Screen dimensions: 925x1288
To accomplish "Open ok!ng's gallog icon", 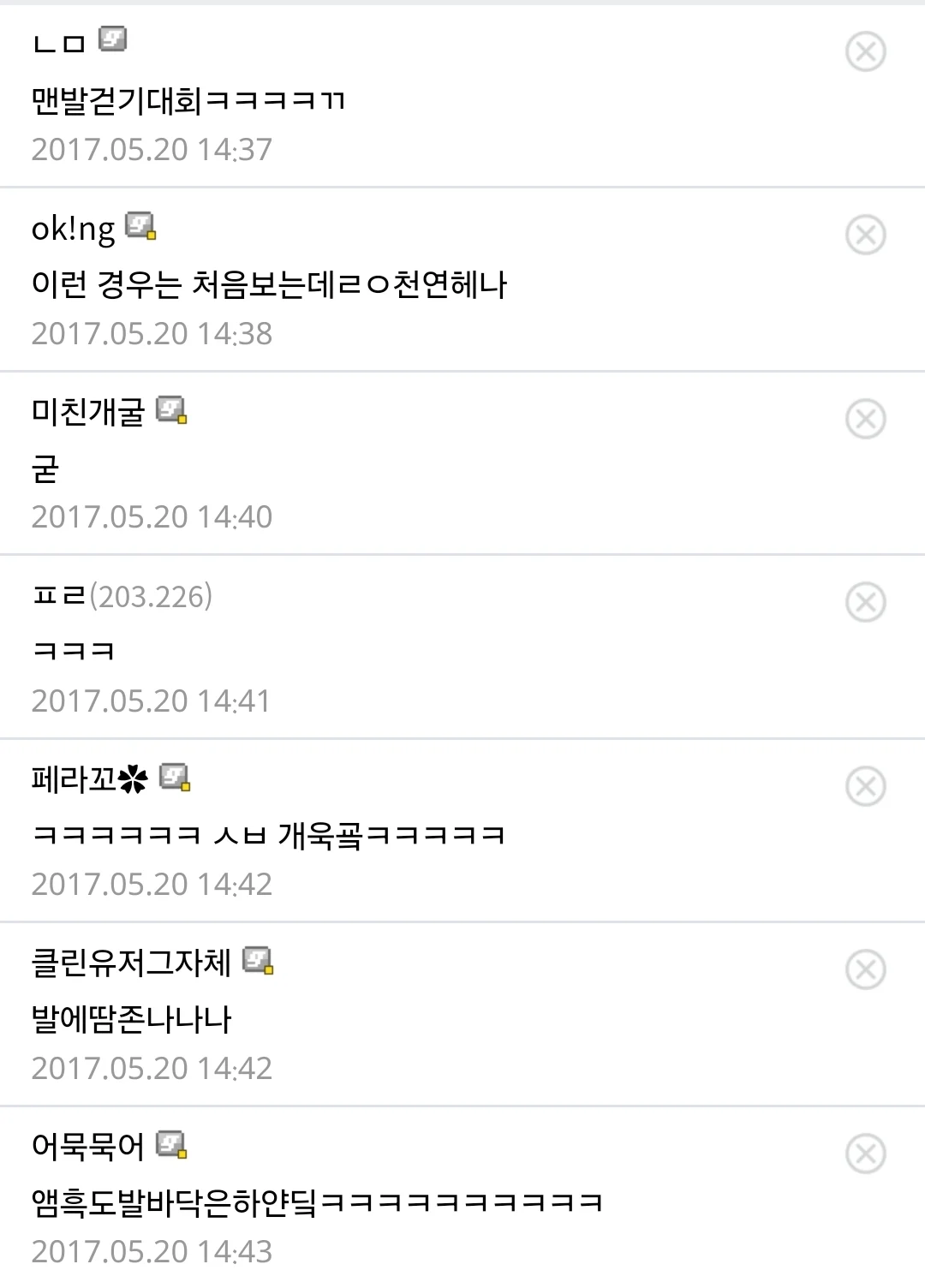I will coord(140,226).
